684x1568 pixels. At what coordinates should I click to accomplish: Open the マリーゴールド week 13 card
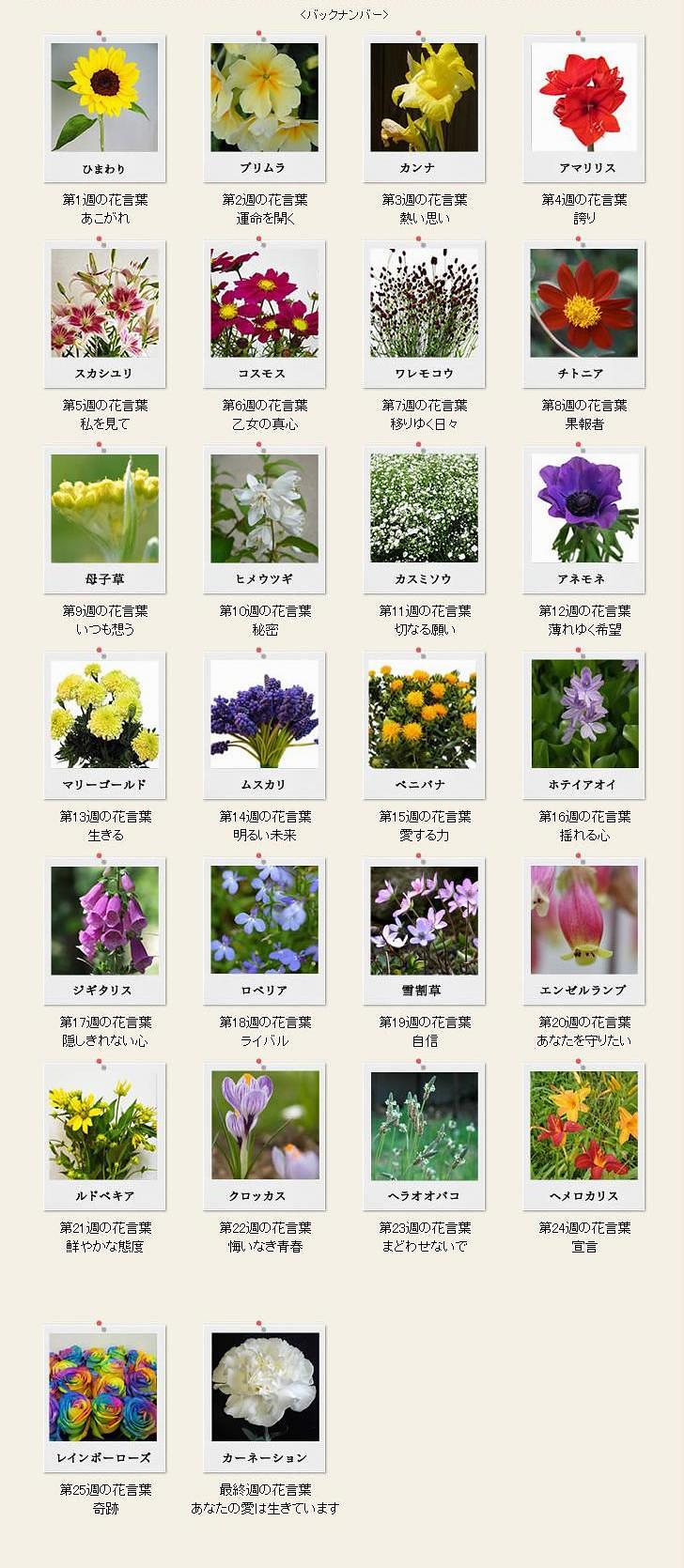click(x=104, y=725)
